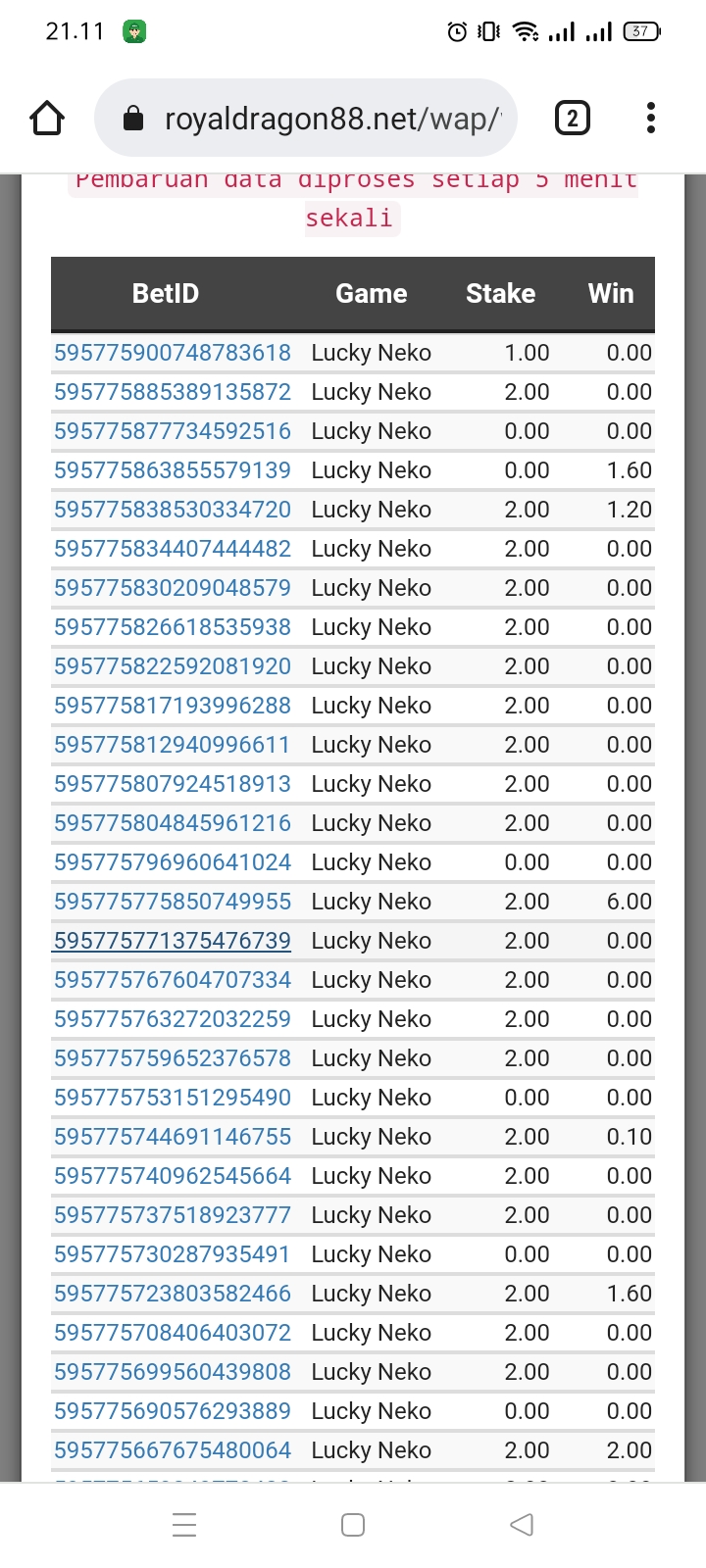
Task: Open bet ID 595775744691146755
Action: pyautogui.click(x=173, y=1137)
